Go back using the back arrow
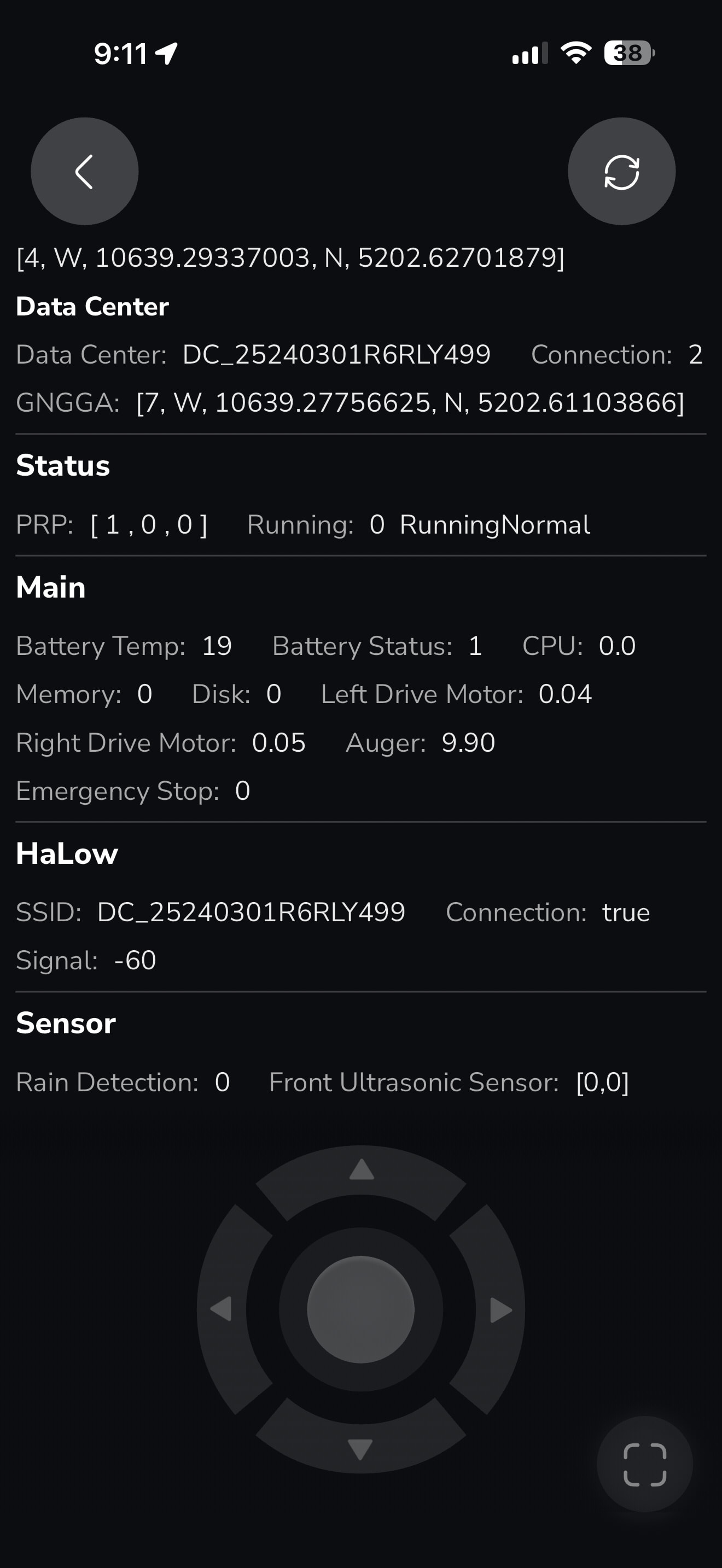 pyautogui.click(x=85, y=171)
